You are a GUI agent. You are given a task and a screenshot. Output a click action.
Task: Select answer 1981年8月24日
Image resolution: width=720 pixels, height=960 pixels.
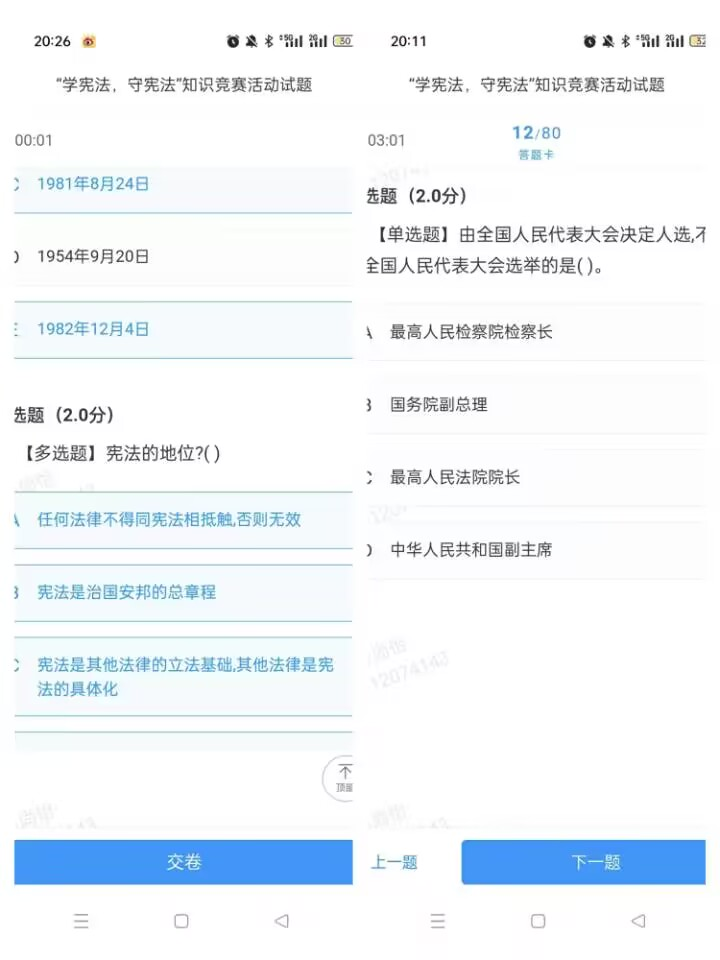point(184,184)
